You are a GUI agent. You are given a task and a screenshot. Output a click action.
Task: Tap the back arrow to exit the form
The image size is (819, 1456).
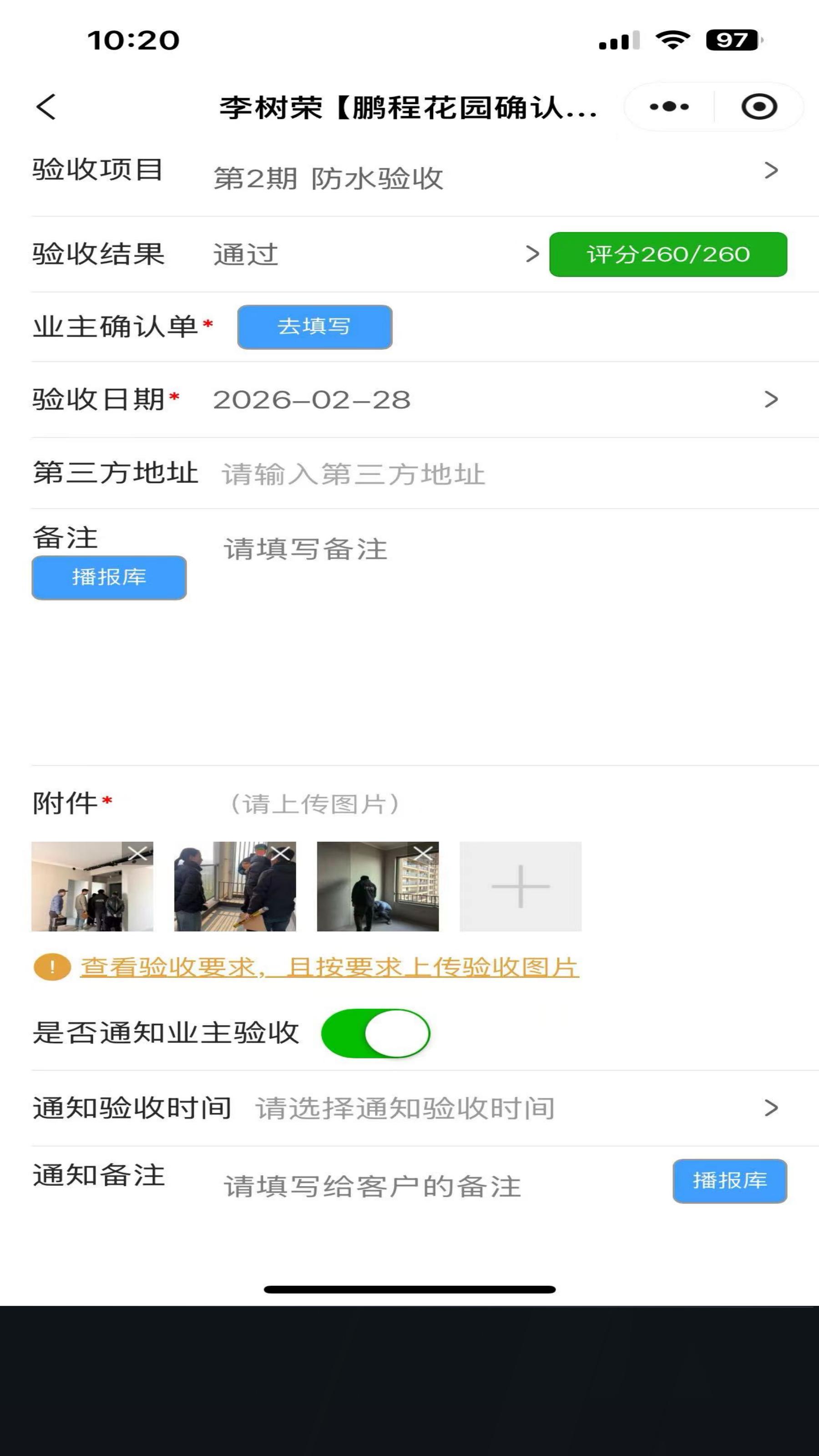coord(45,107)
